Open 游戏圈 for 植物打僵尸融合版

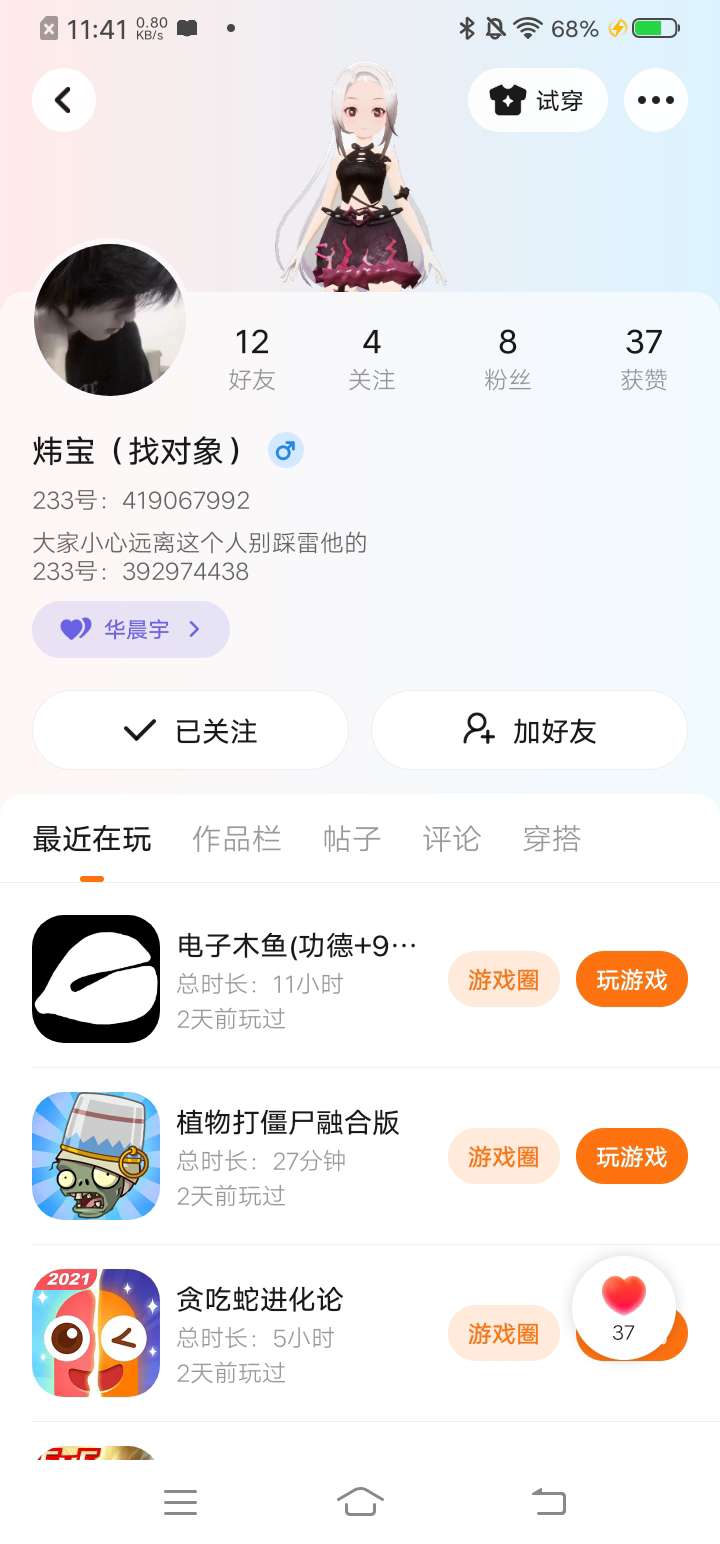503,1157
